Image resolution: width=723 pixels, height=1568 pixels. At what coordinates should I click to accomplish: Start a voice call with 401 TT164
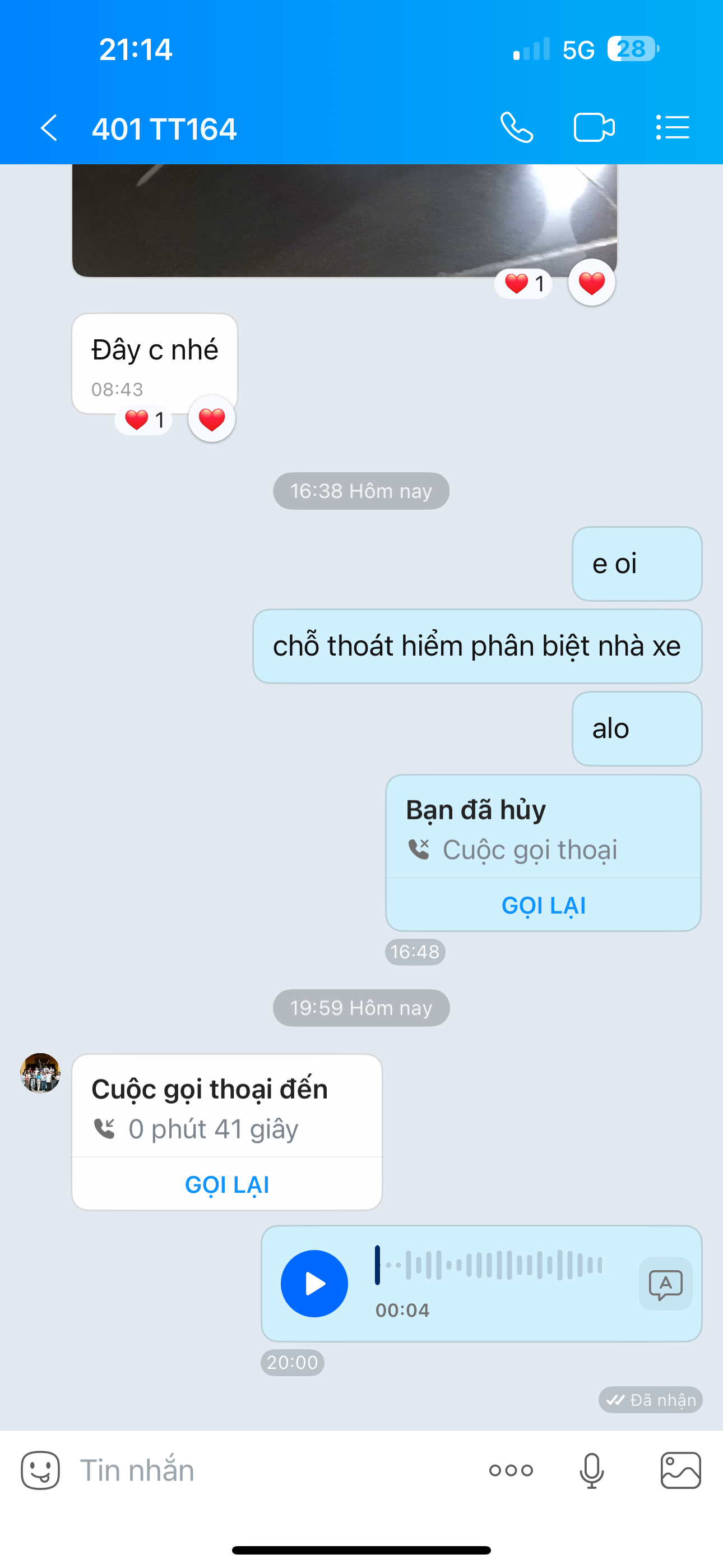click(x=517, y=128)
